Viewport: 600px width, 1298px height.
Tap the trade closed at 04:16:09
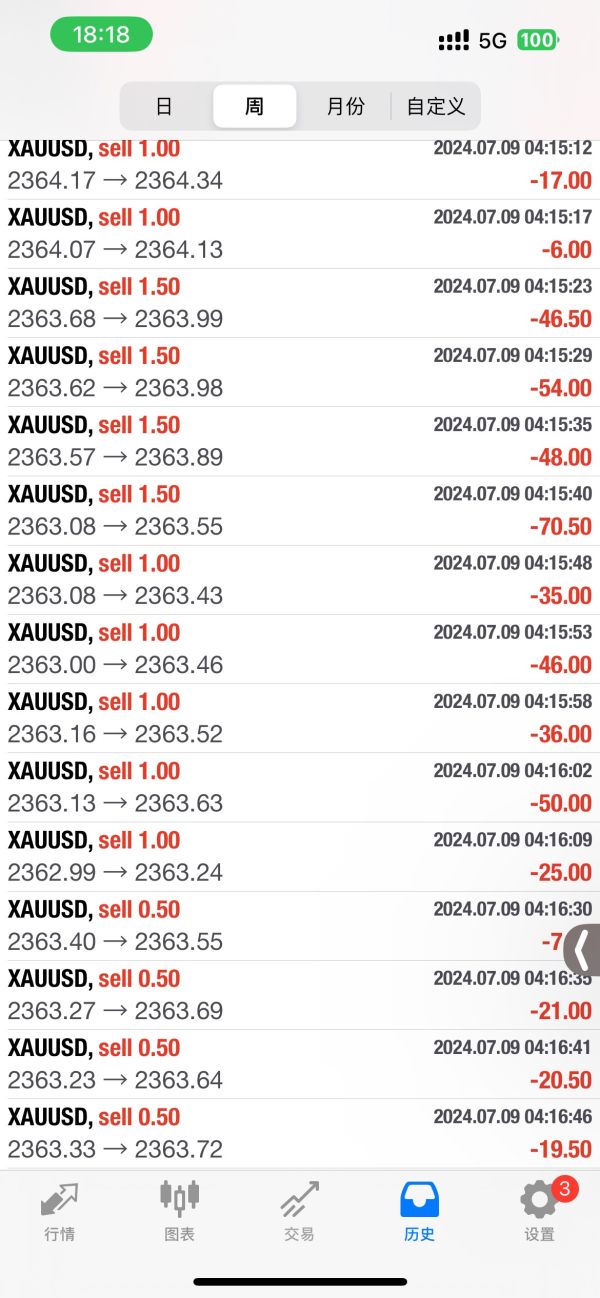pyautogui.click(x=300, y=857)
